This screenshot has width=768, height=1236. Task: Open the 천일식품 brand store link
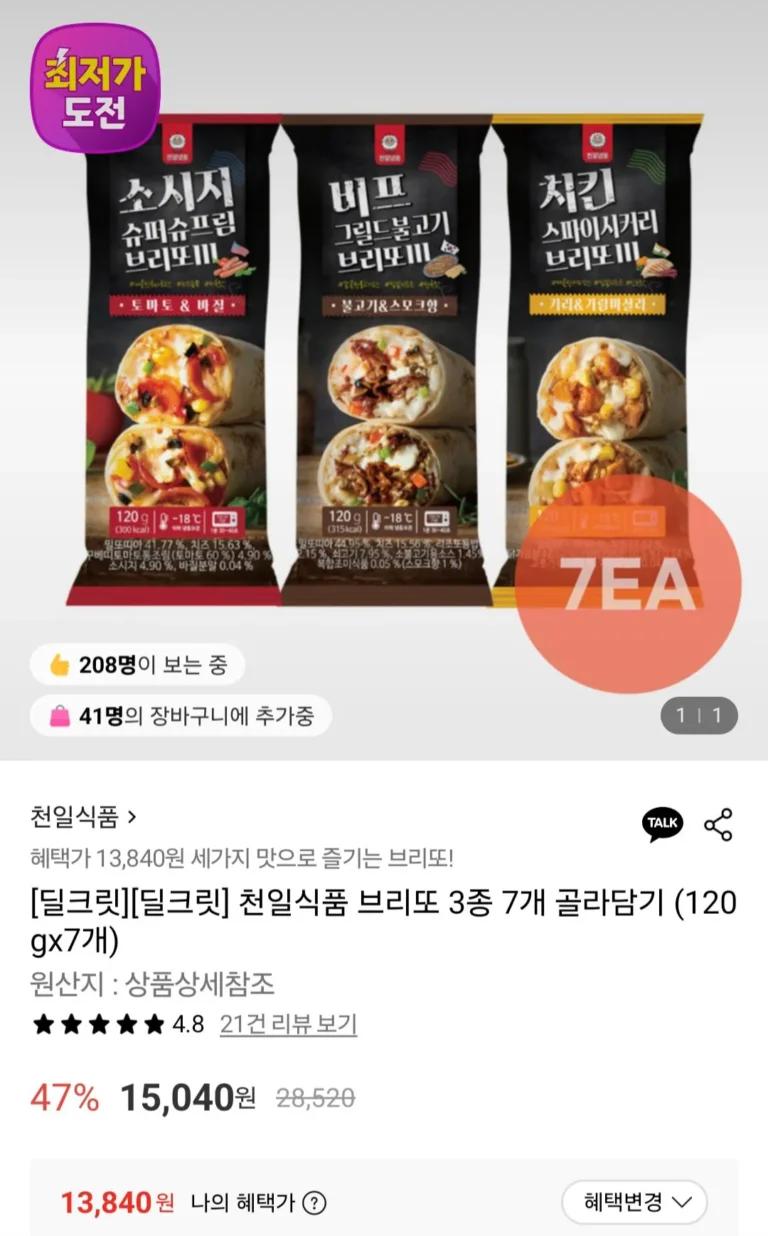84,817
